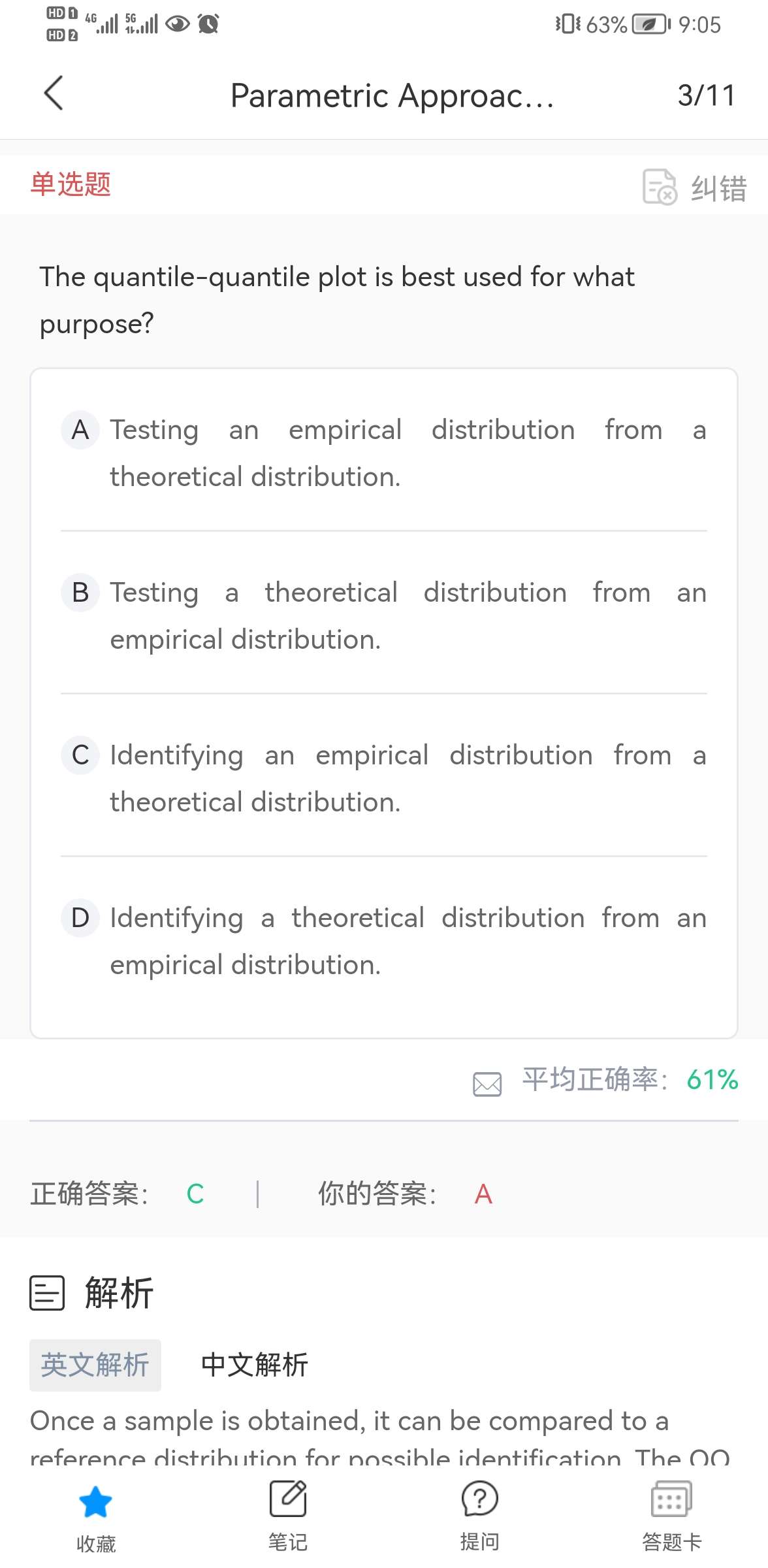This screenshot has height=1568, width=768.
Task: Go back using the top-left arrow
Action: [x=54, y=93]
